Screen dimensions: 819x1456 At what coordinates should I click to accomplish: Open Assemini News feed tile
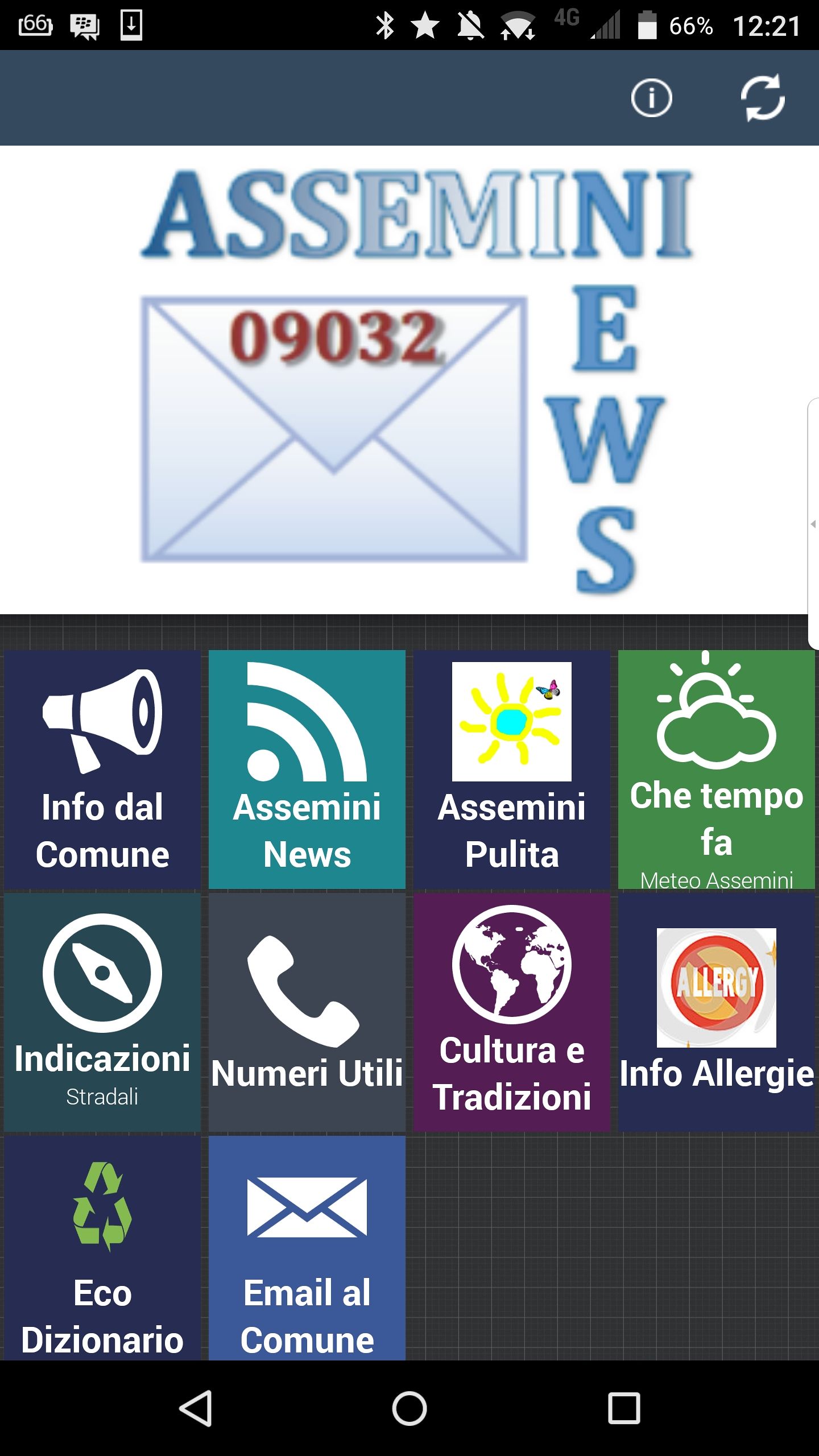[307, 769]
